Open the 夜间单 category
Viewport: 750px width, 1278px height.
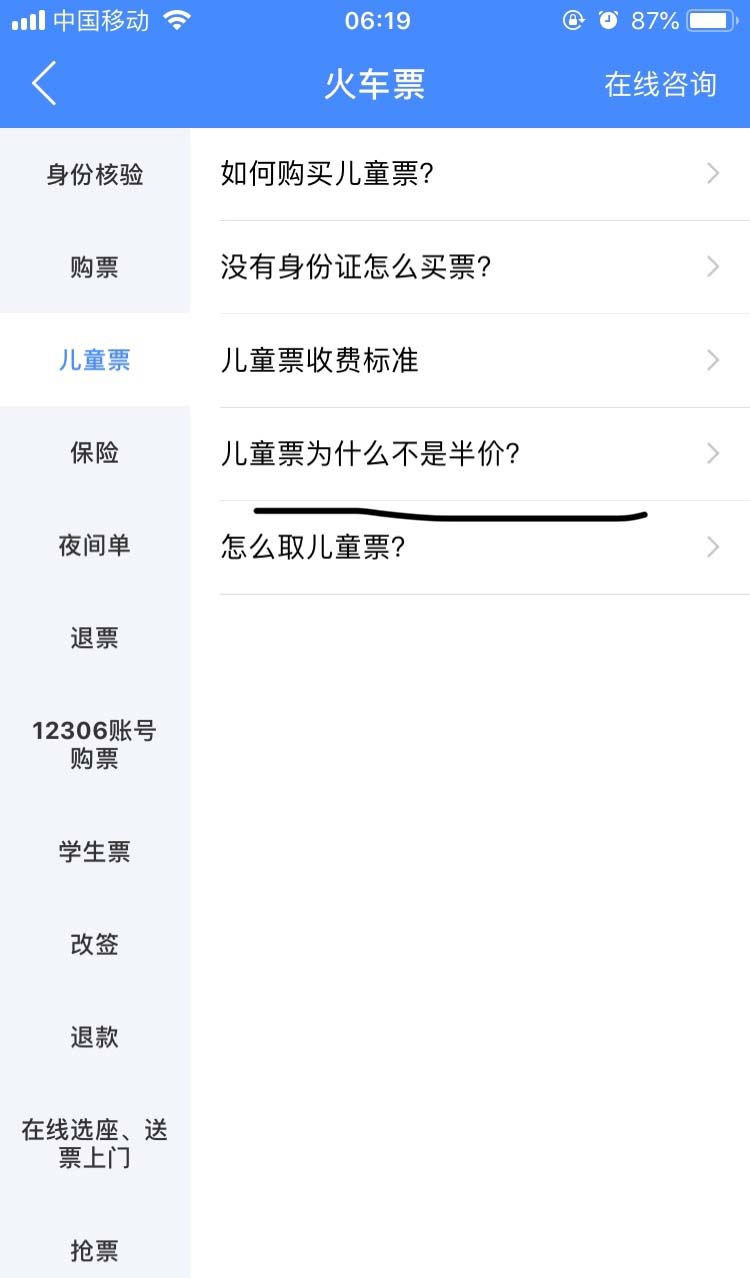click(x=95, y=546)
